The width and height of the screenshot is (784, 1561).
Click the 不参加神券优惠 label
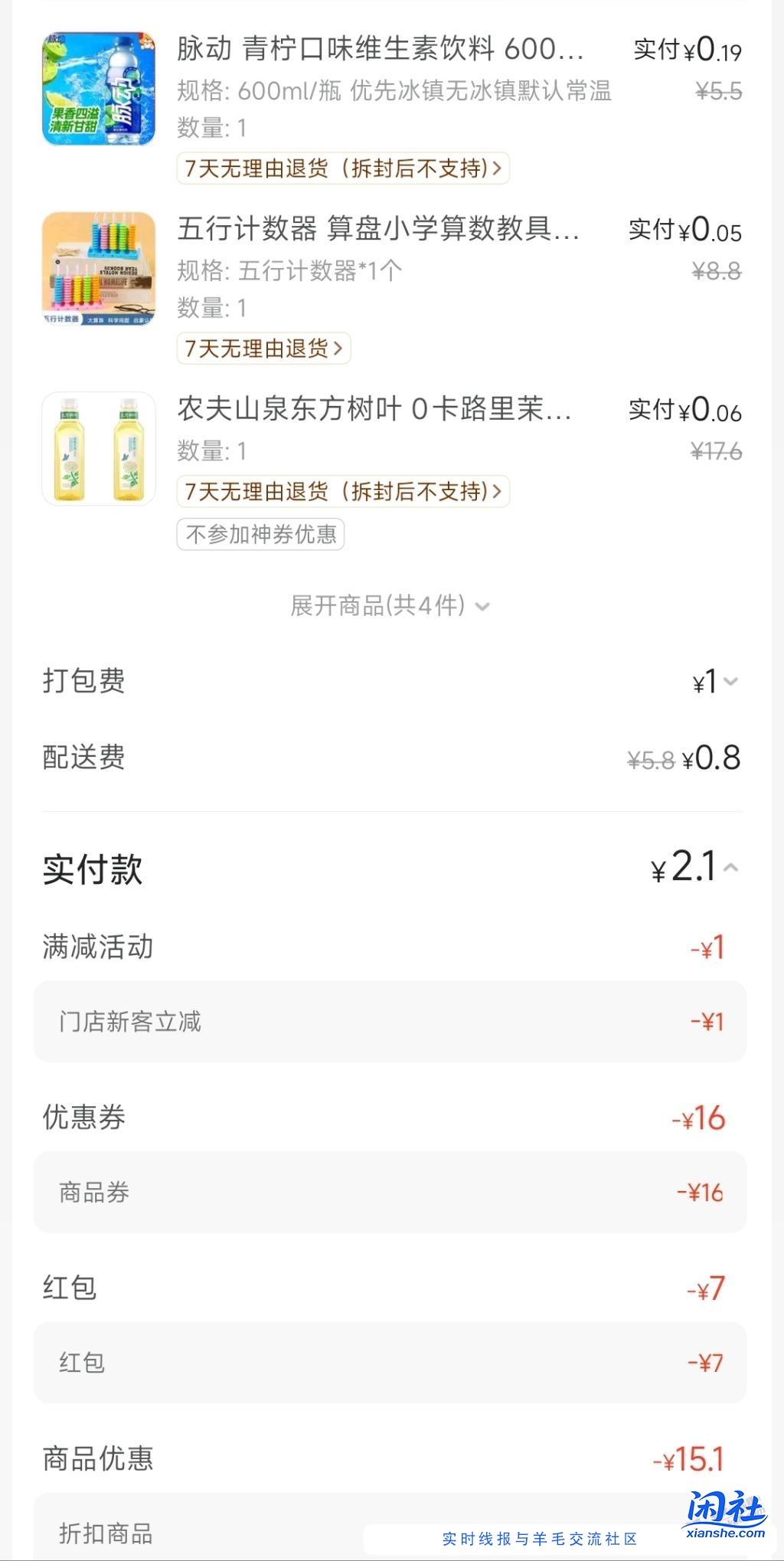click(x=260, y=535)
